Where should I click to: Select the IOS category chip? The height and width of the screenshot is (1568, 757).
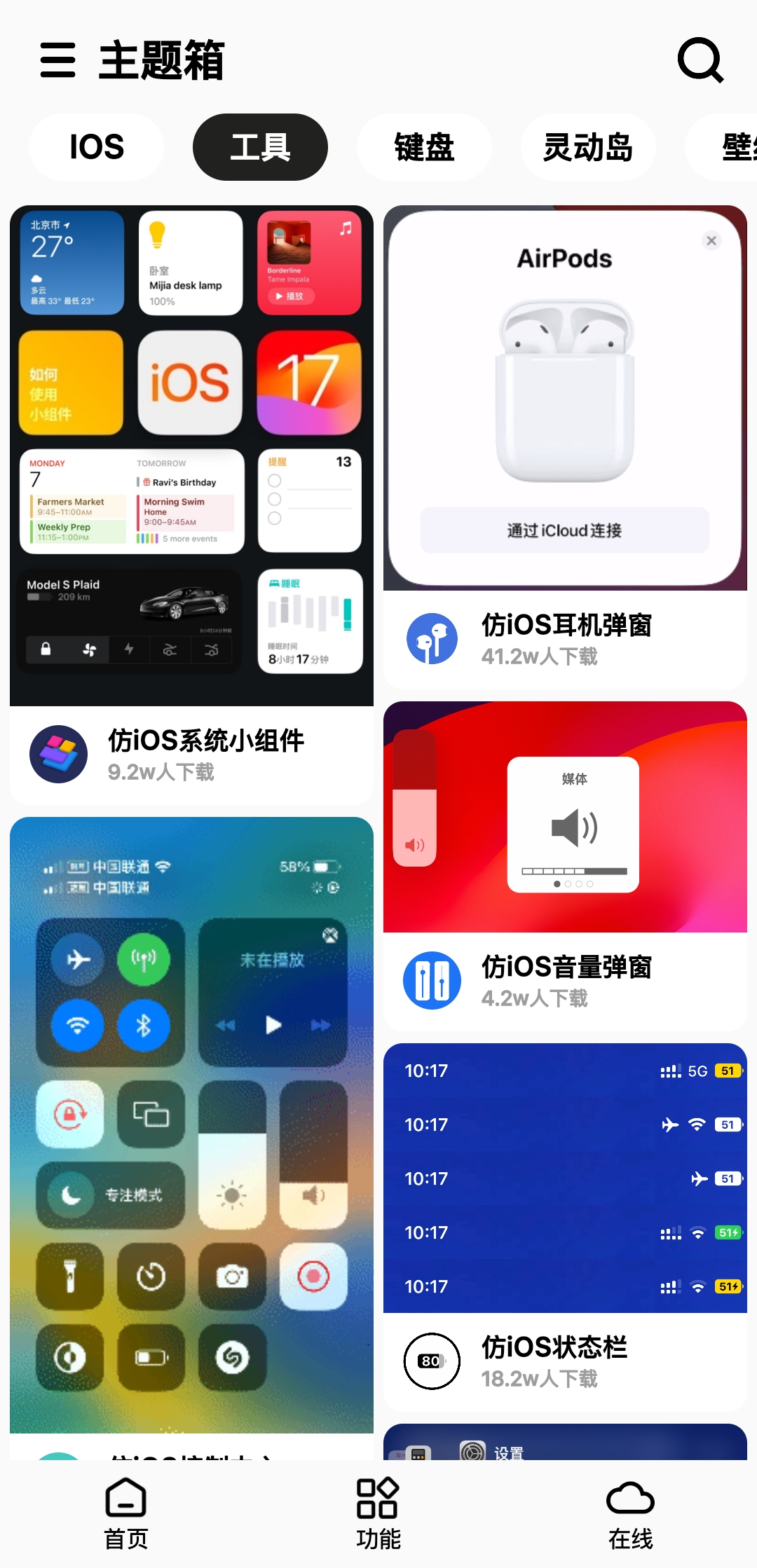click(97, 147)
